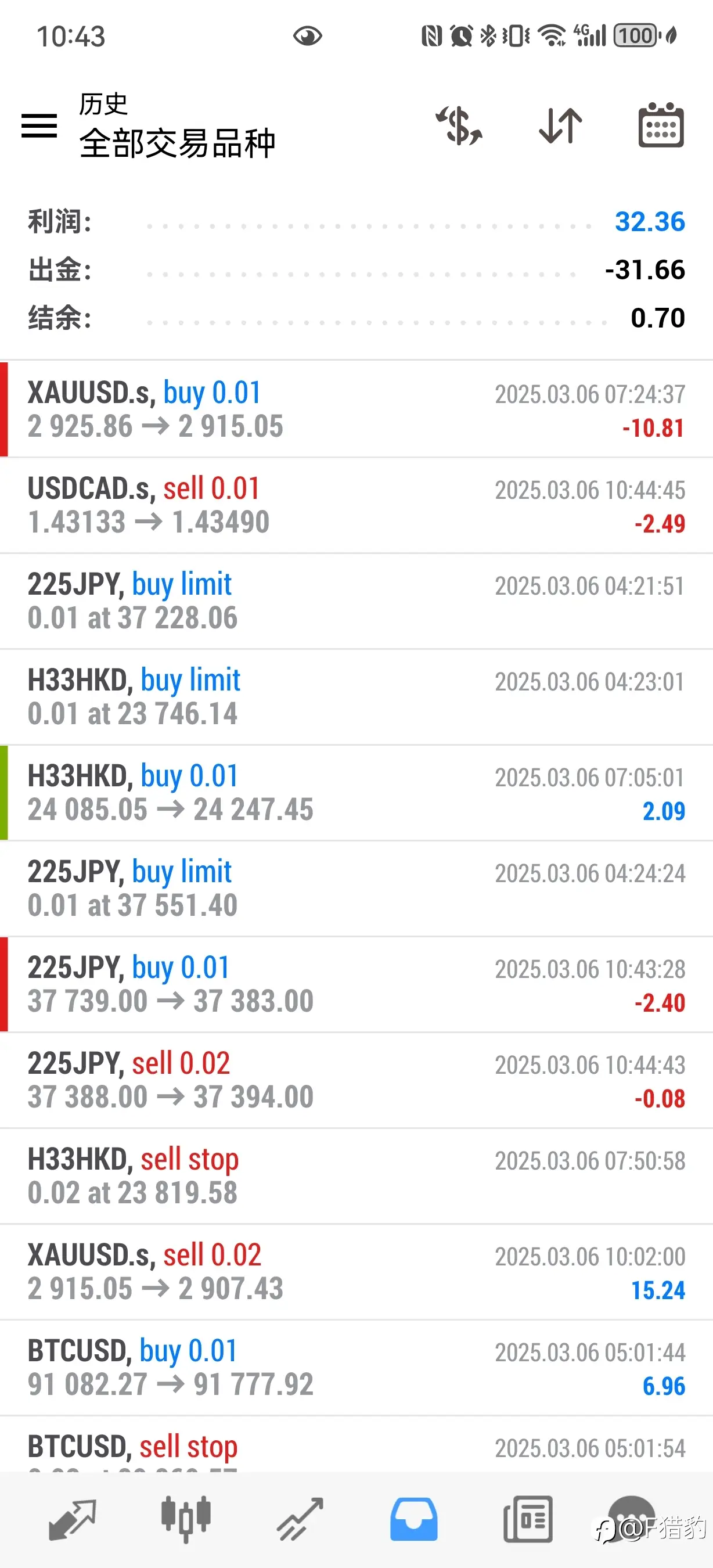Open the hamburger drawer menu
The image size is (713, 1568).
(x=39, y=126)
